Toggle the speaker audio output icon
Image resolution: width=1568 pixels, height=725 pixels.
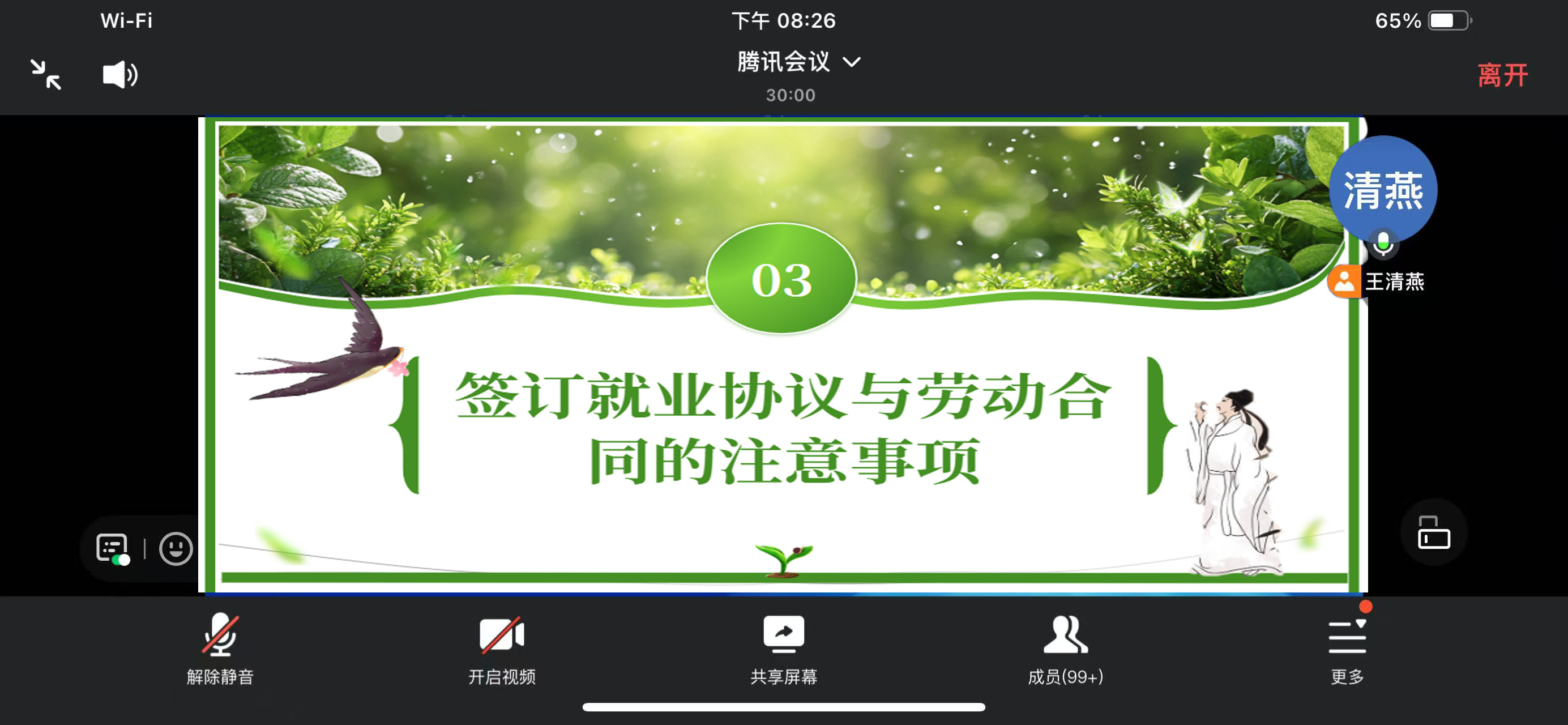[x=120, y=75]
